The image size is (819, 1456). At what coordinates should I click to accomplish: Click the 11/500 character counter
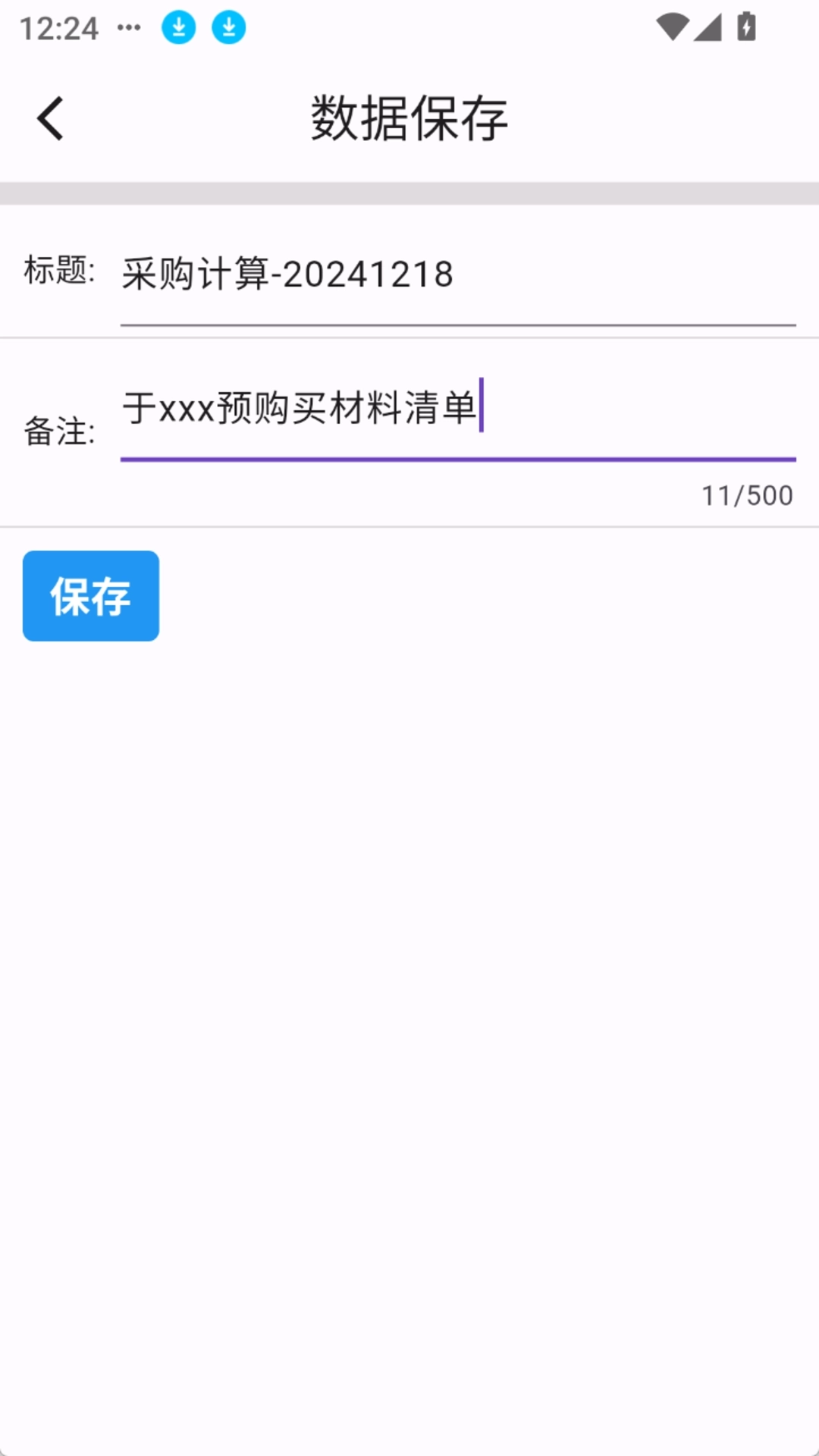pos(747,495)
